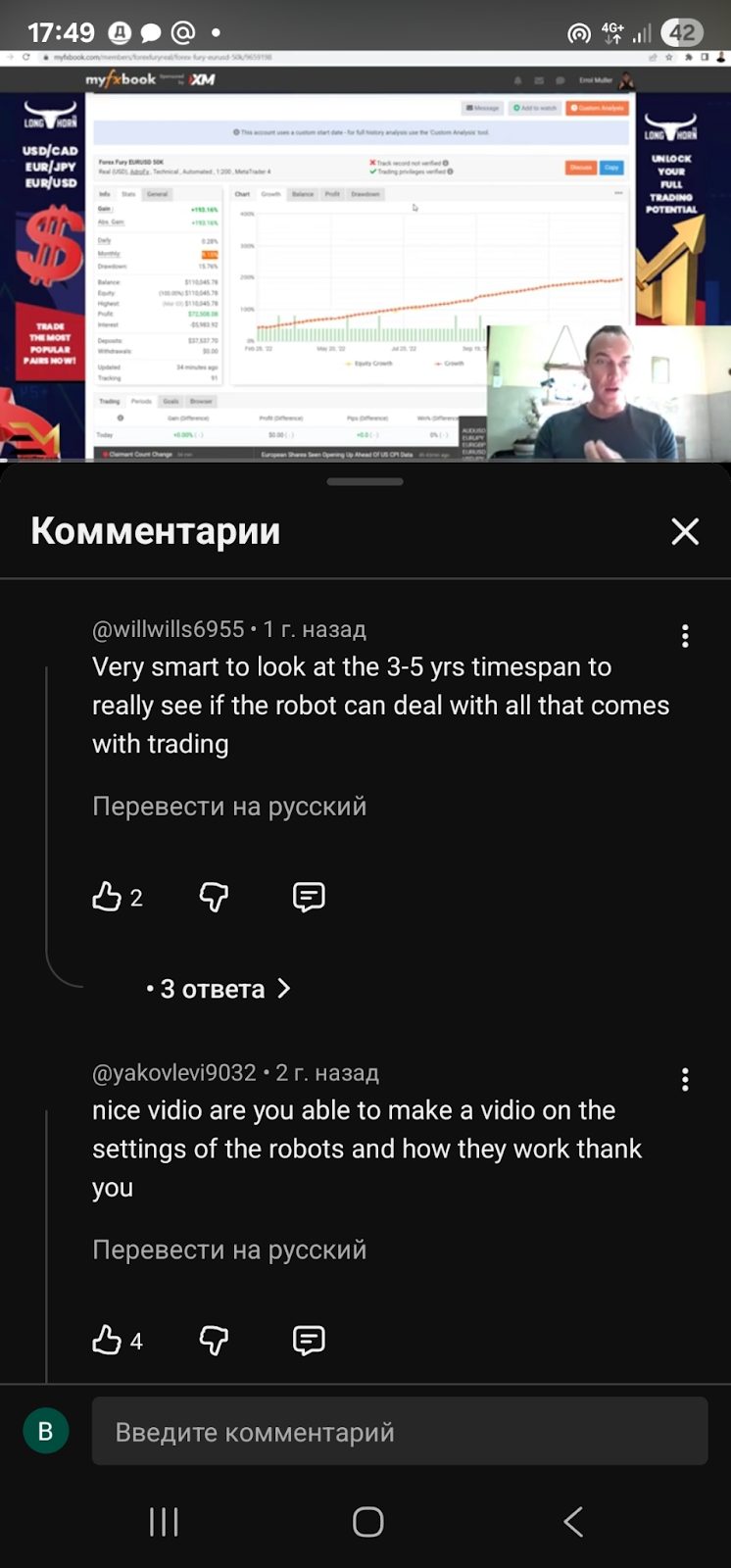Translate willwills6955's comment to Russian

[229, 807]
